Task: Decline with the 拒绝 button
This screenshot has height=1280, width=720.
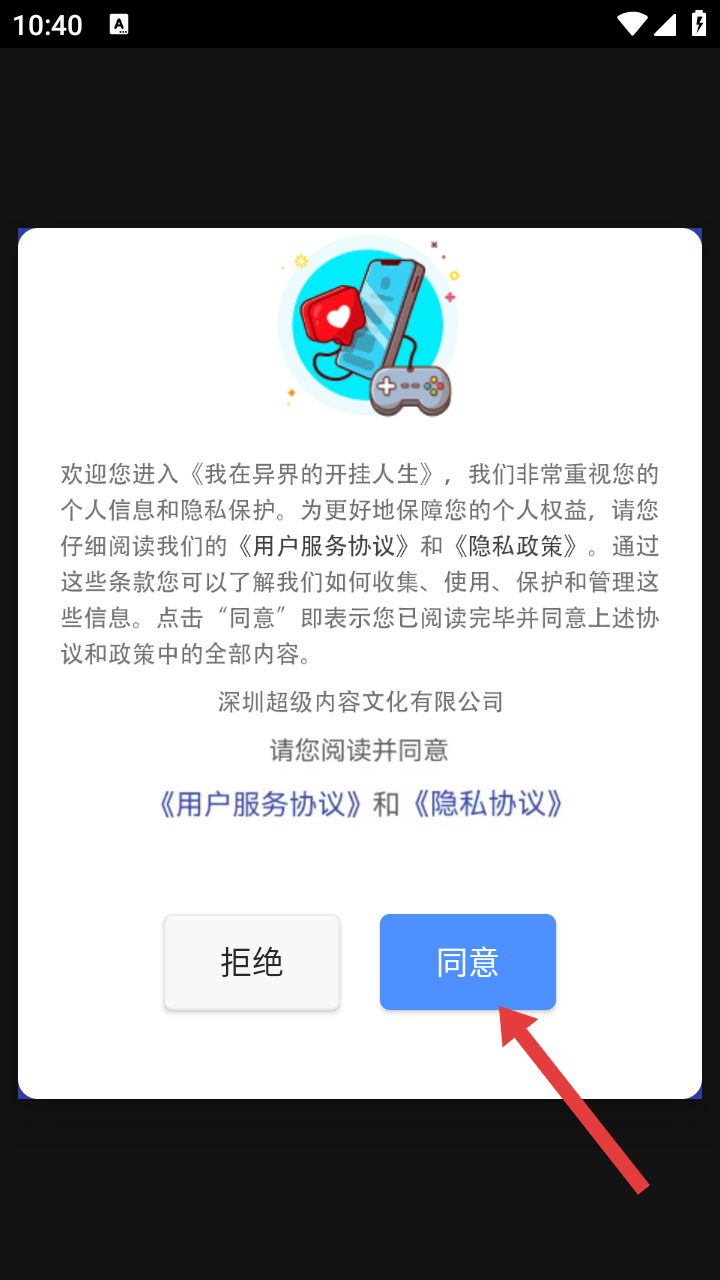Action: [252, 962]
